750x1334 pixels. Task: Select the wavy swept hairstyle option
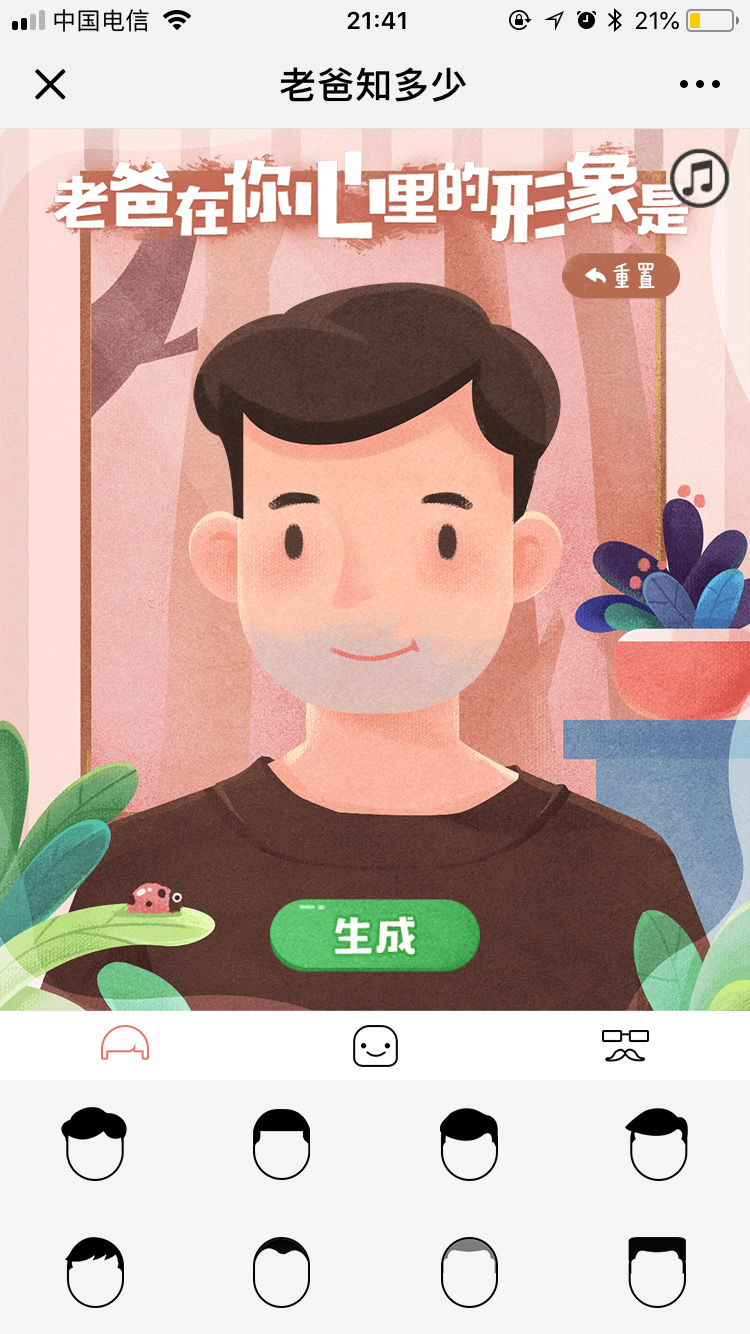tap(94, 1144)
